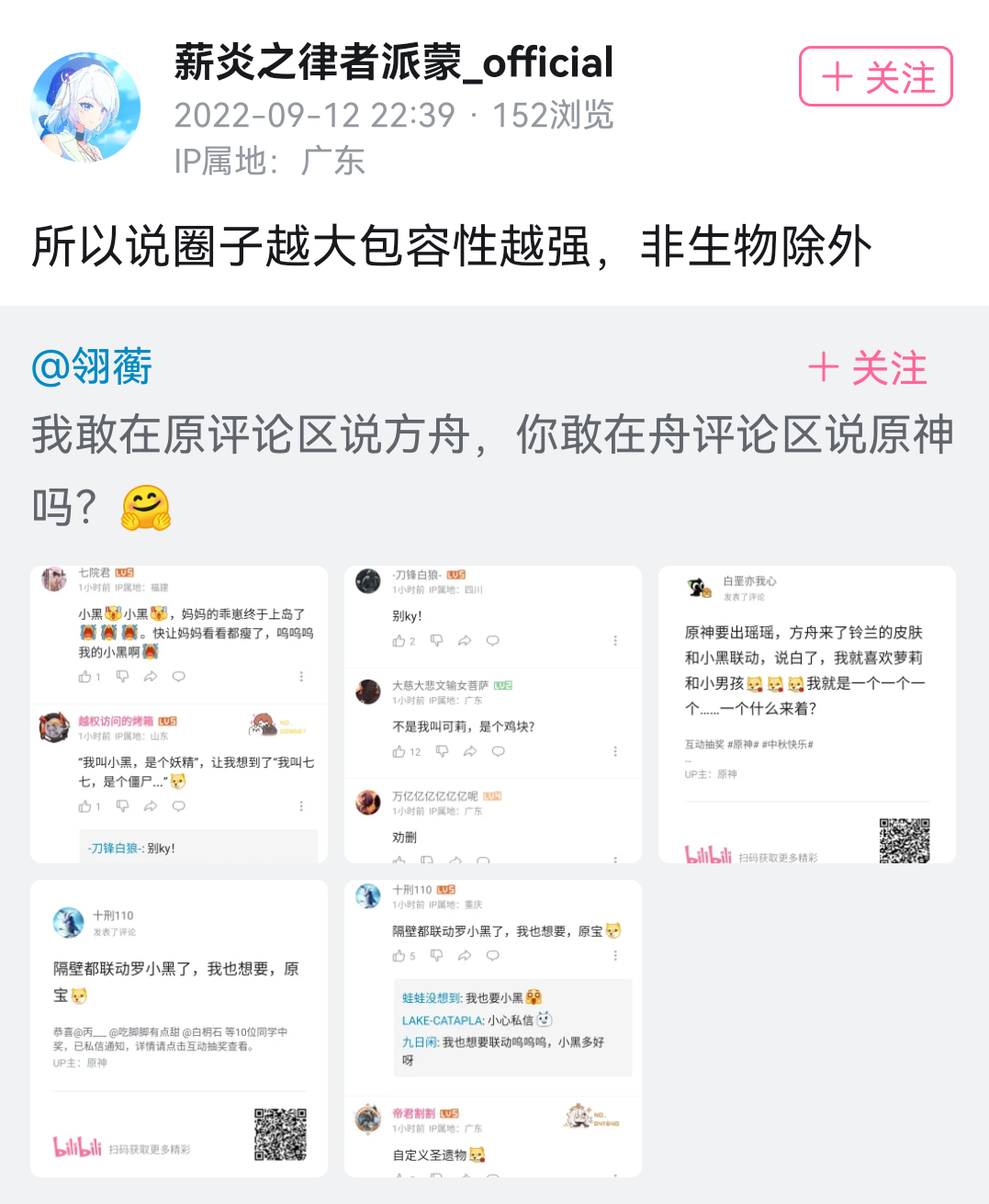The height and width of the screenshot is (1204, 989).
Task: Open 薪炎之律者派蒙_official profile avatar
Action: (85, 107)
